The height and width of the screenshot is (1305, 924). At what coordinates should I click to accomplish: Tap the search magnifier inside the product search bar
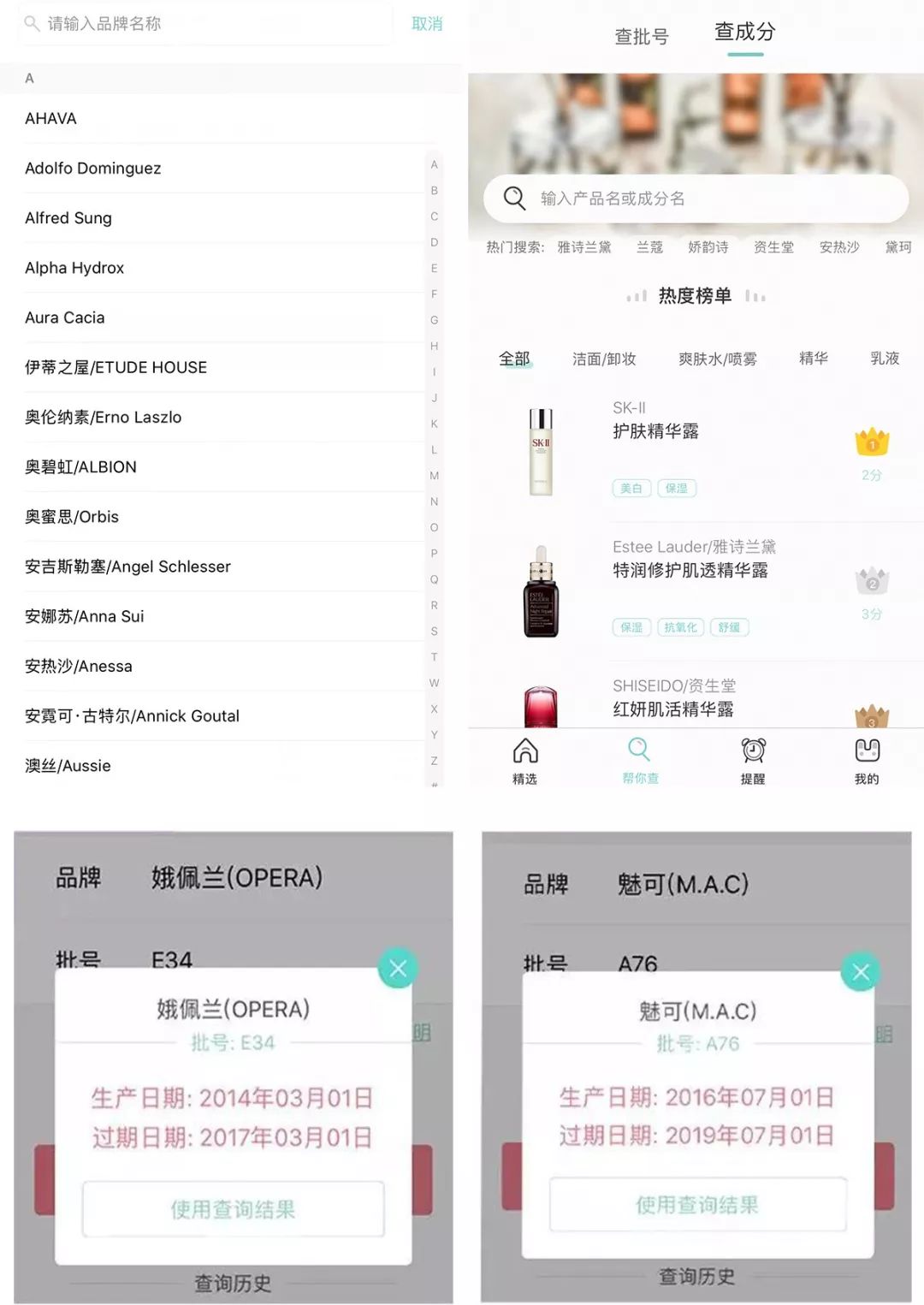pyautogui.click(x=513, y=199)
